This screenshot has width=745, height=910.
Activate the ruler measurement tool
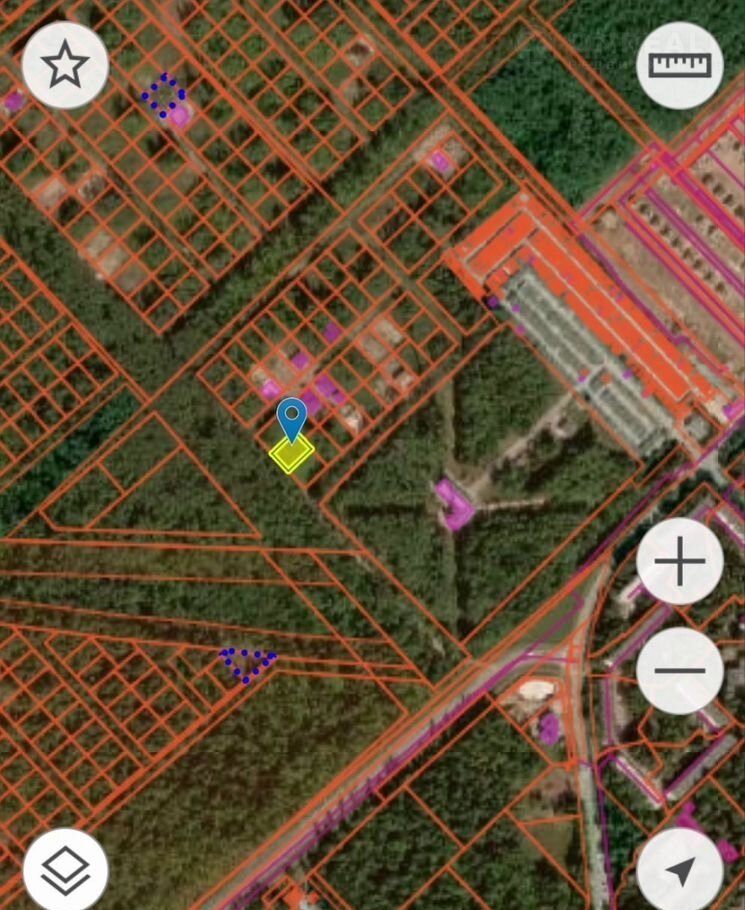[x=680, y=65]
